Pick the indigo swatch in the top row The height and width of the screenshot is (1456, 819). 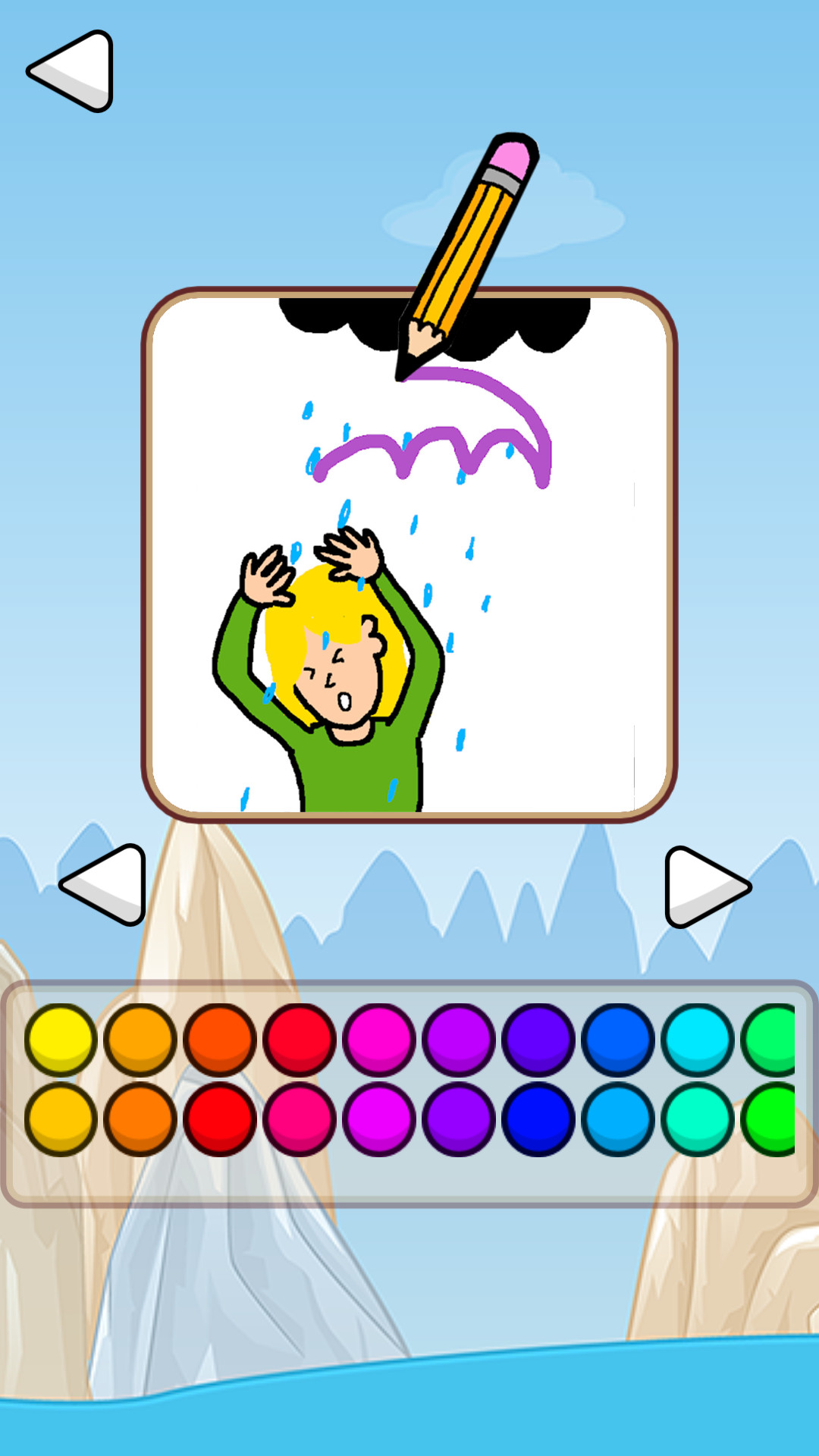538,1040
